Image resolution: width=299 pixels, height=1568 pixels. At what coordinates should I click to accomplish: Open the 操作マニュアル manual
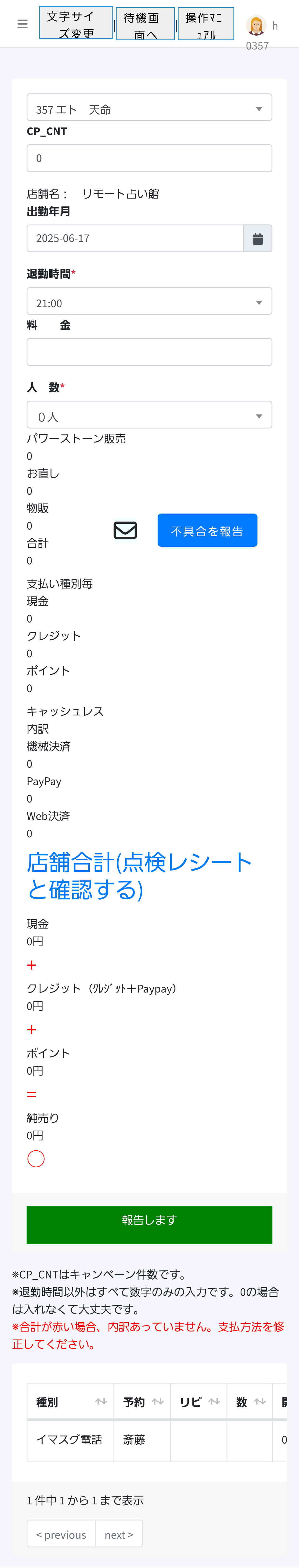pos(205,24)
